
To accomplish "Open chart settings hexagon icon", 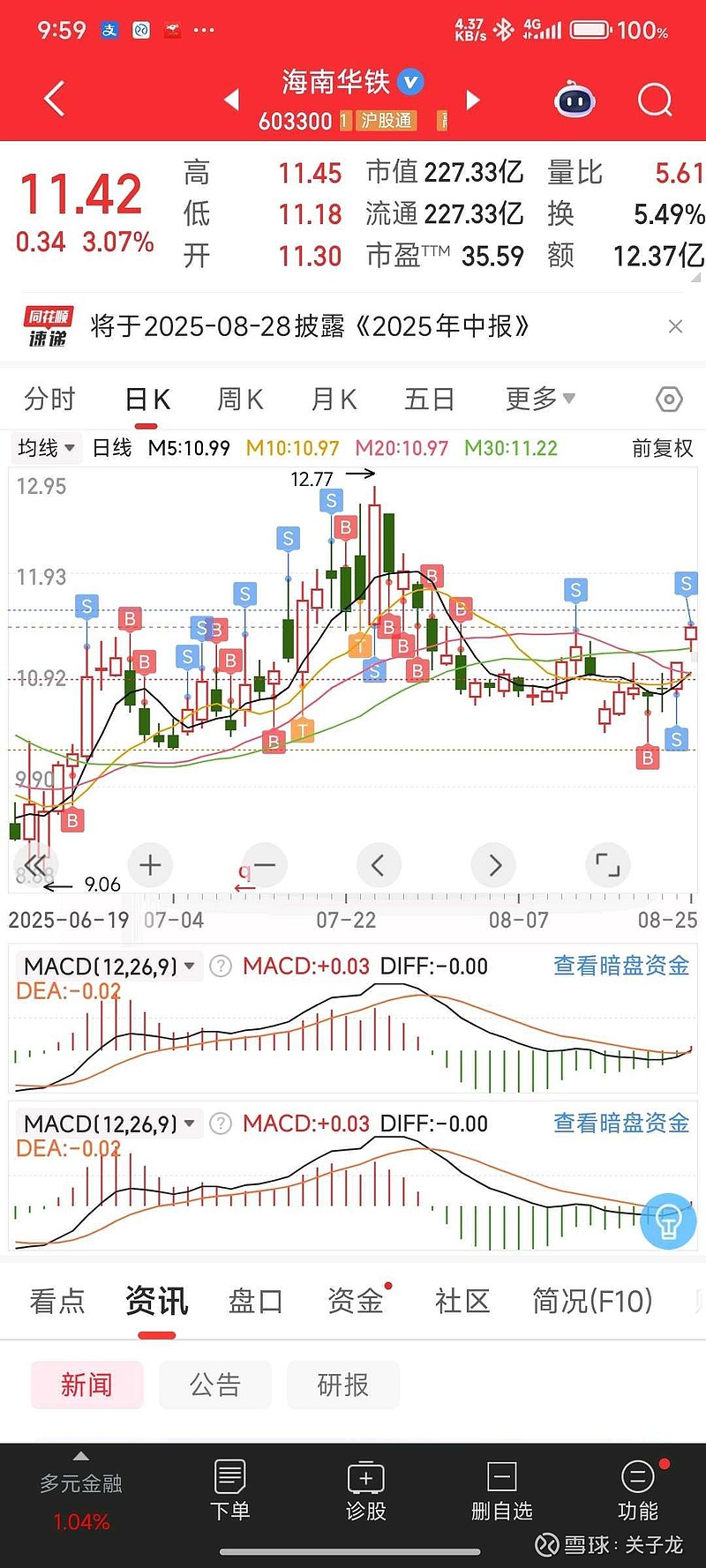I will [x=669, y=399].
